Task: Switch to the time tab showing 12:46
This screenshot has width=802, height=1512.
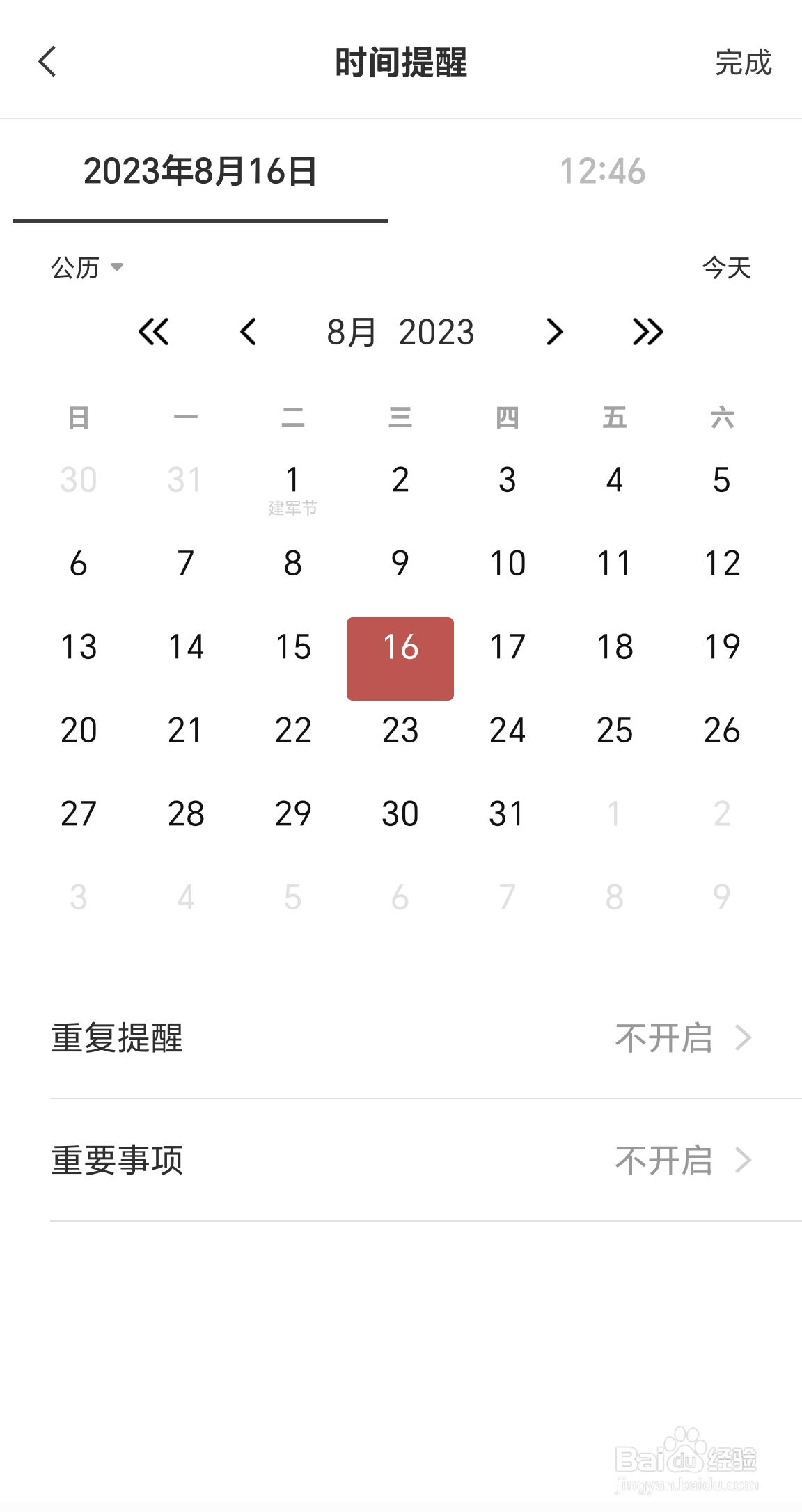Action: (602, 173)
